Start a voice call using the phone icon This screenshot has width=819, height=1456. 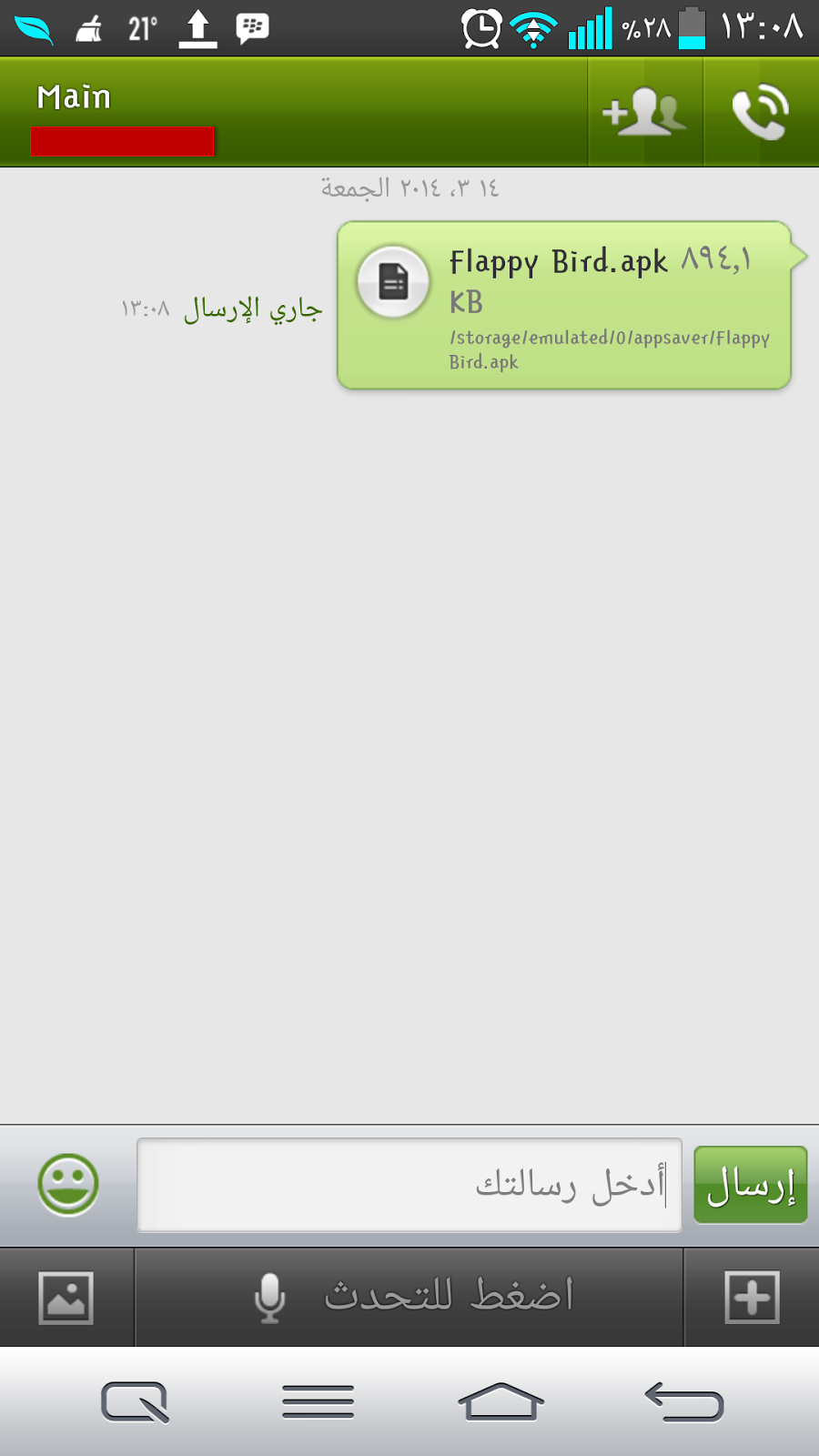tap(762, 111)
